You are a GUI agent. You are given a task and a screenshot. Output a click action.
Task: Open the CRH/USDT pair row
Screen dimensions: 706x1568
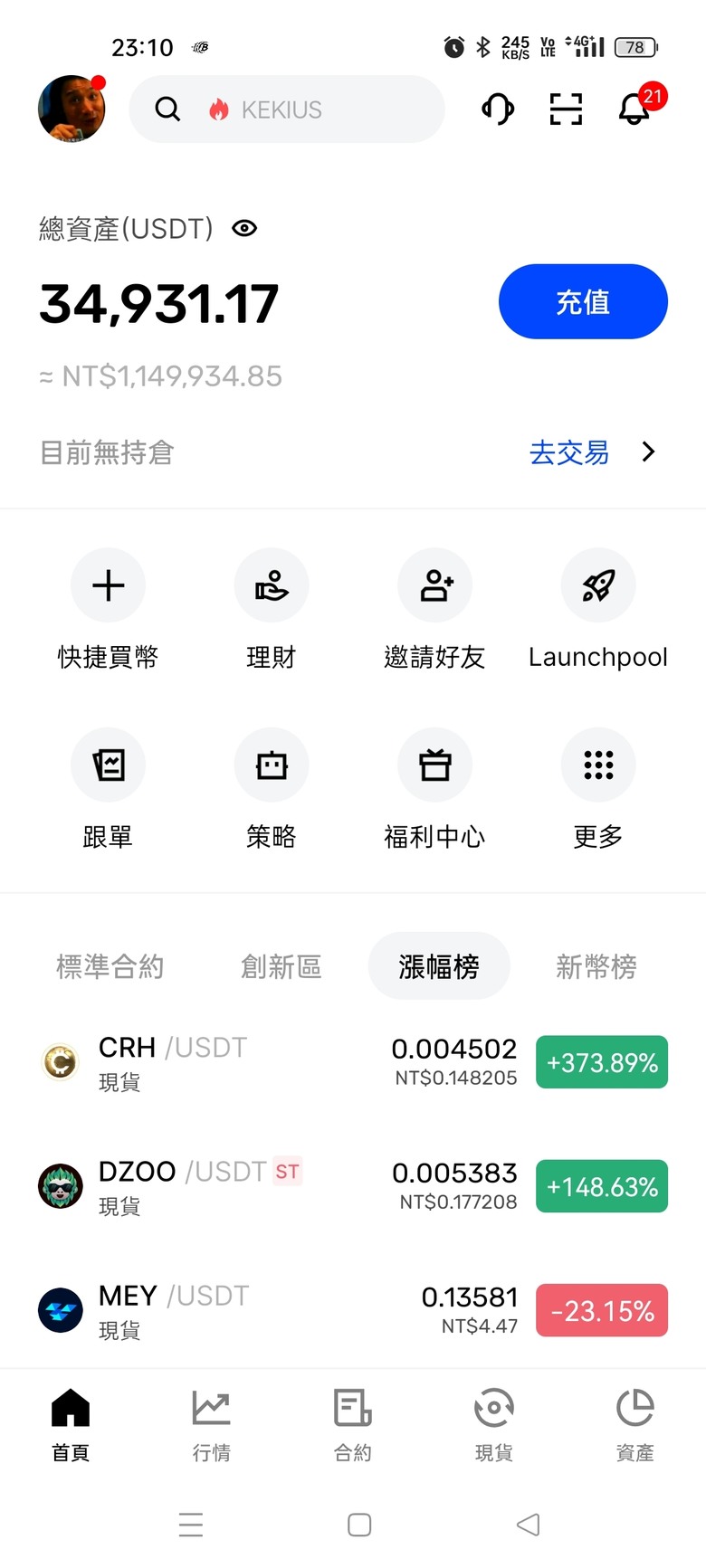coord(353,1061)
